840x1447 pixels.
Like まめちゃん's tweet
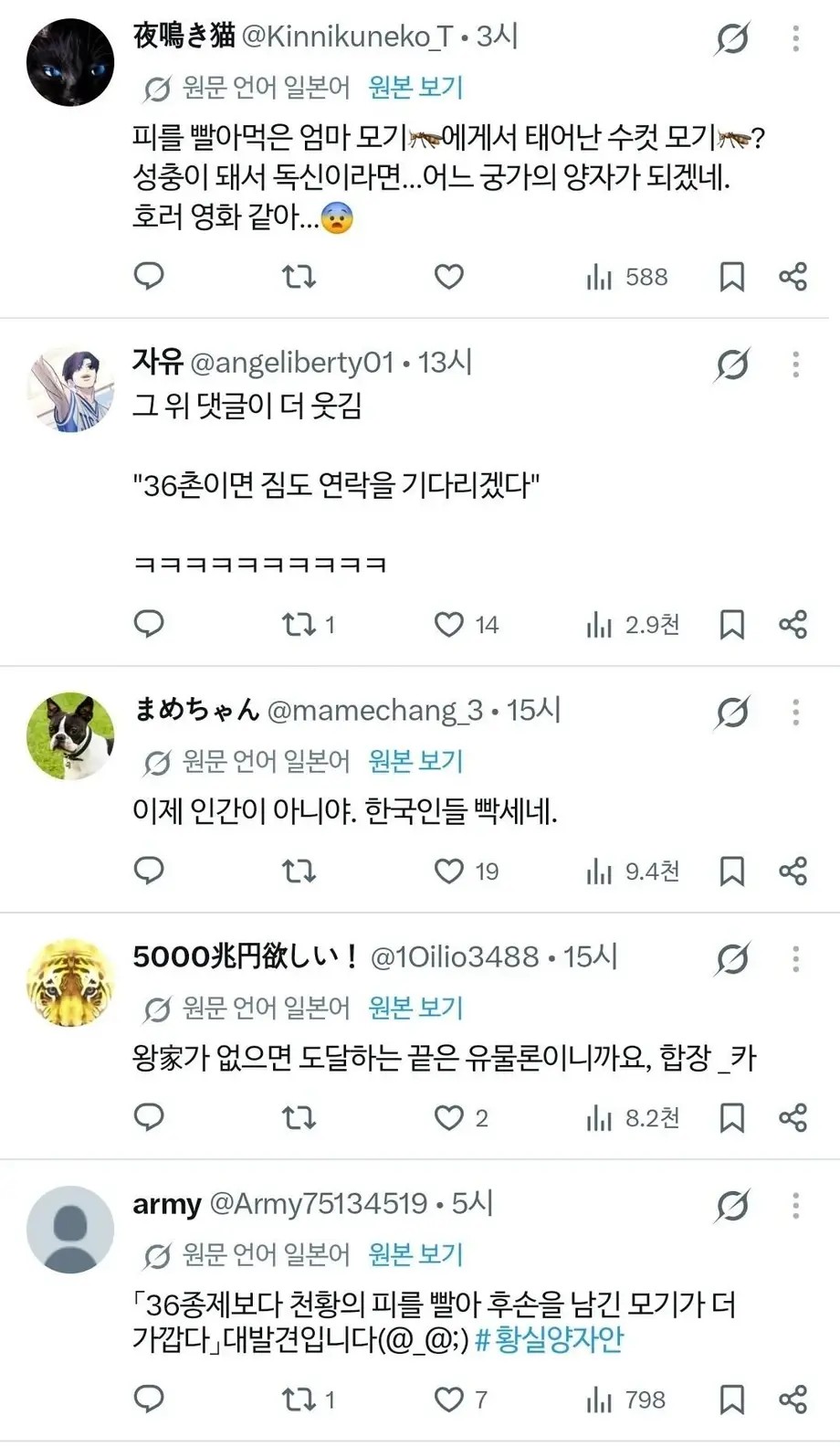467,871
